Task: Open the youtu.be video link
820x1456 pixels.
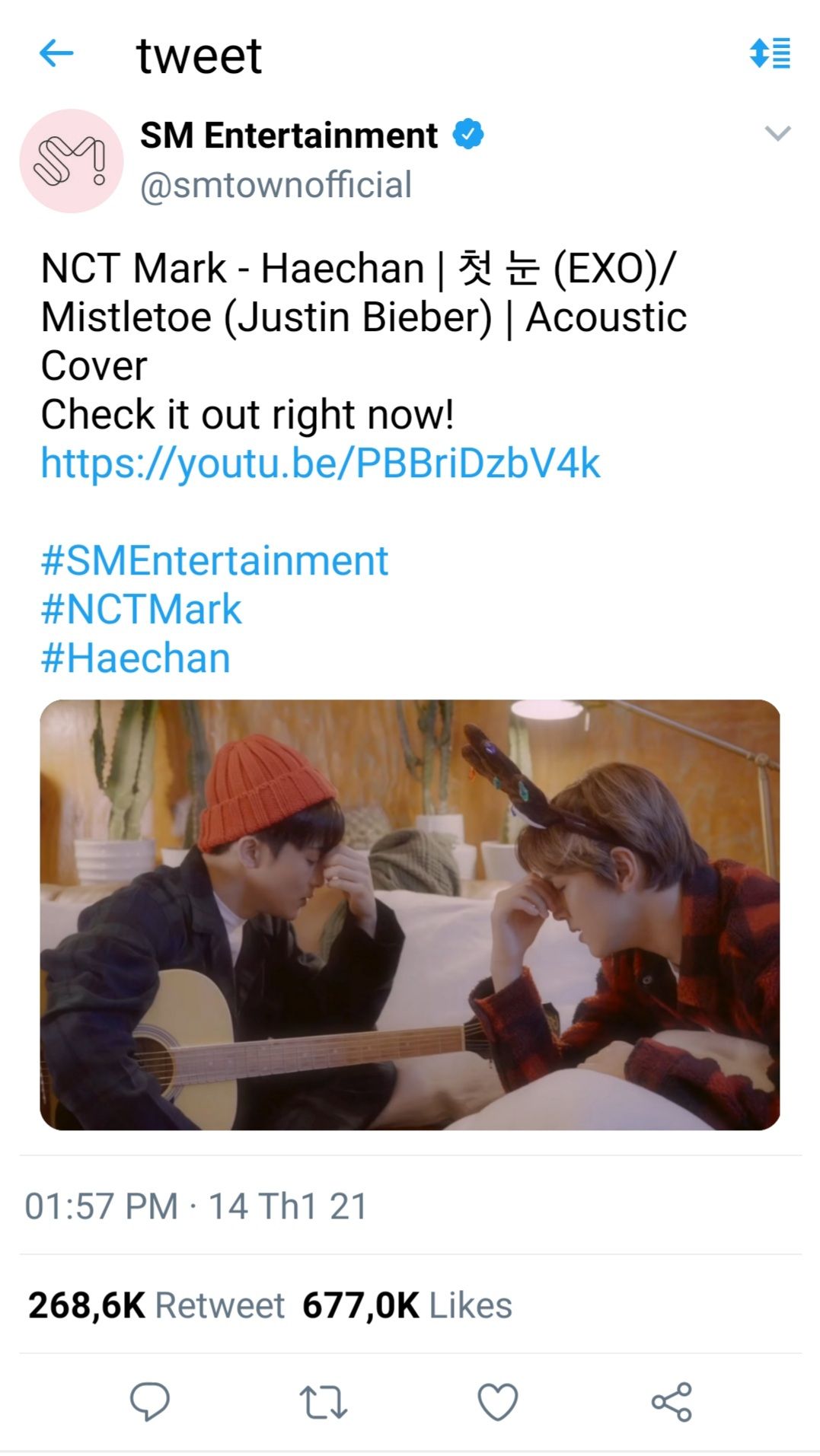Action: (x=321, y=464)
